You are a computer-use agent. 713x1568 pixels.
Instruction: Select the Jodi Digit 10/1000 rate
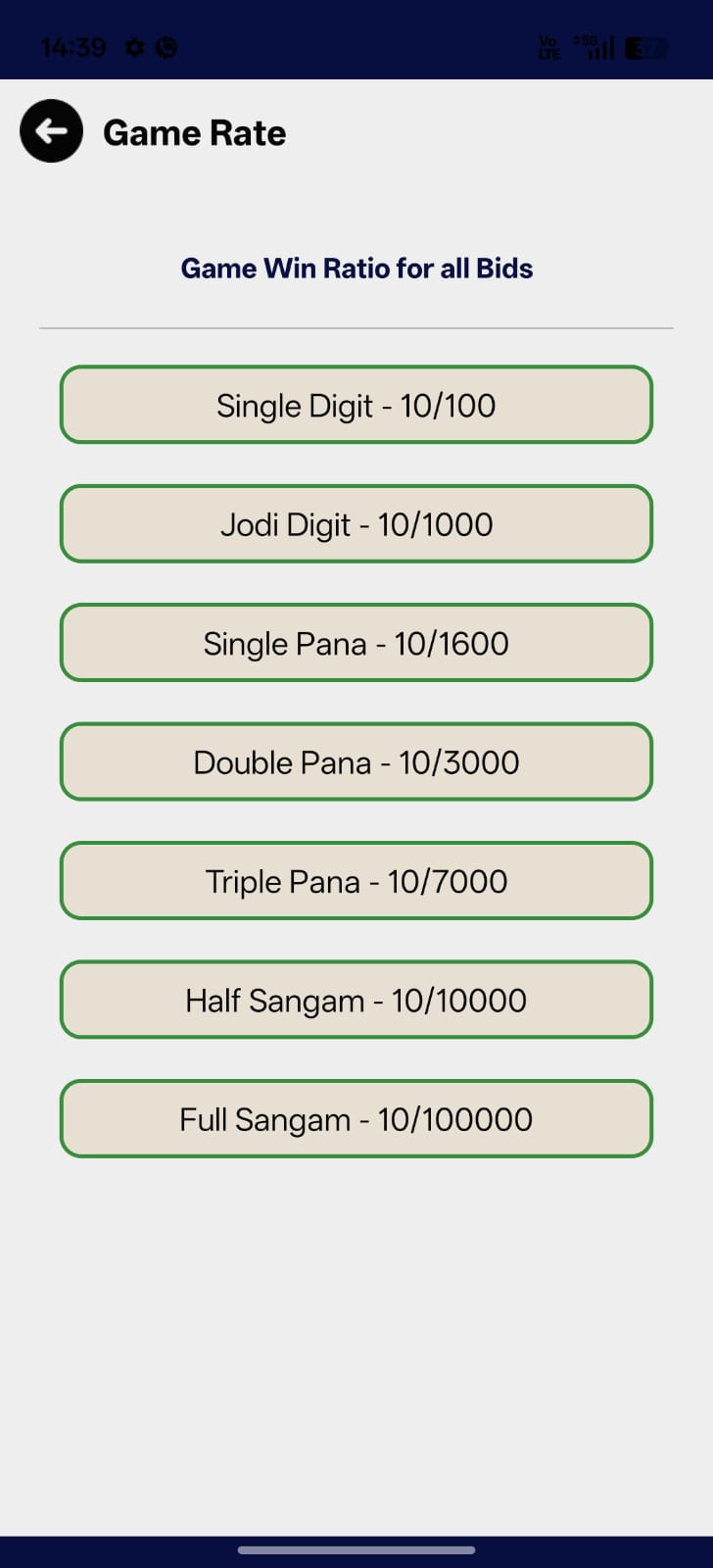[x=356, y=524]
